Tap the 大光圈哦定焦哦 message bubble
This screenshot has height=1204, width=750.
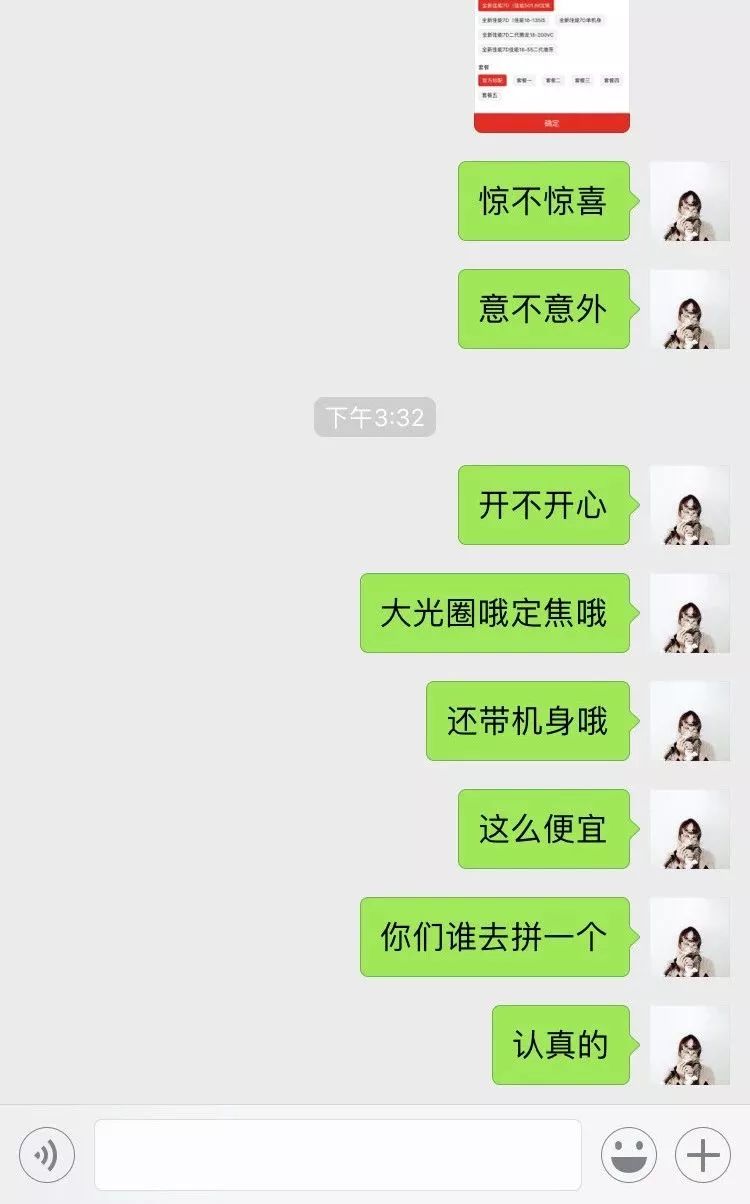[x=493, y=613]
